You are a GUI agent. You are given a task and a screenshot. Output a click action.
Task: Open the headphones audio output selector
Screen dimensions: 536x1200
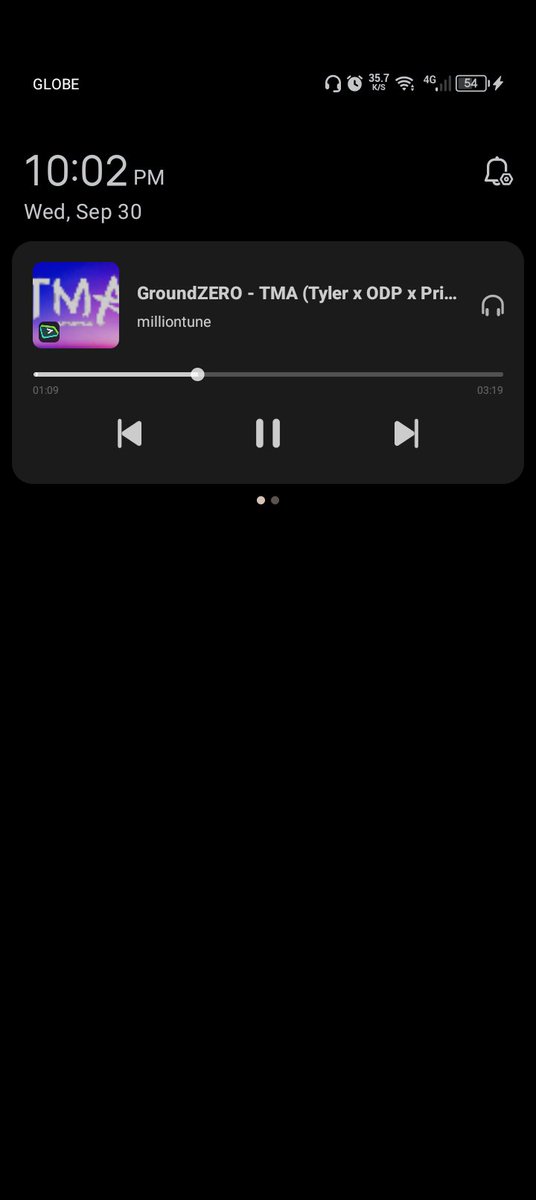point(493,305)
